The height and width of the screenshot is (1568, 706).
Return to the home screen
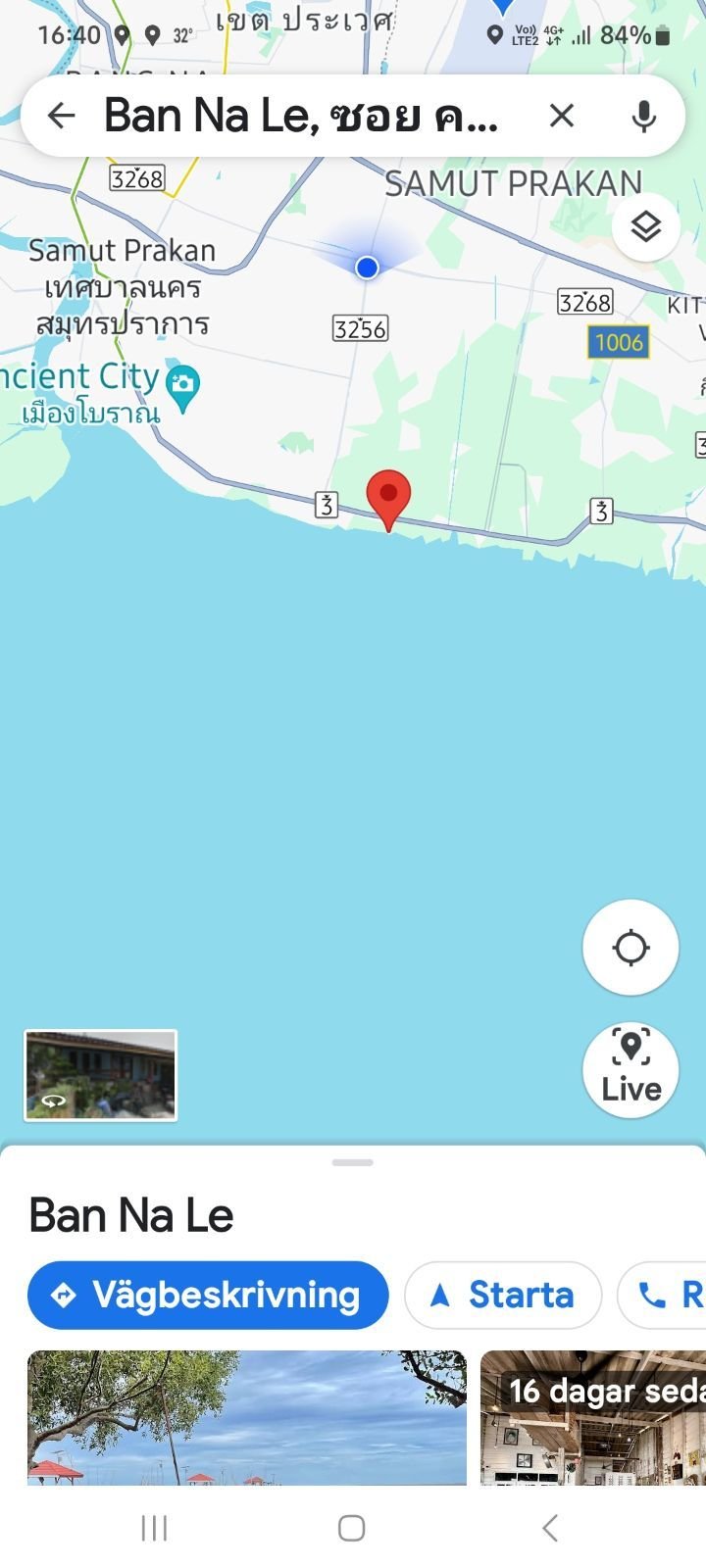coord(352,1527)
